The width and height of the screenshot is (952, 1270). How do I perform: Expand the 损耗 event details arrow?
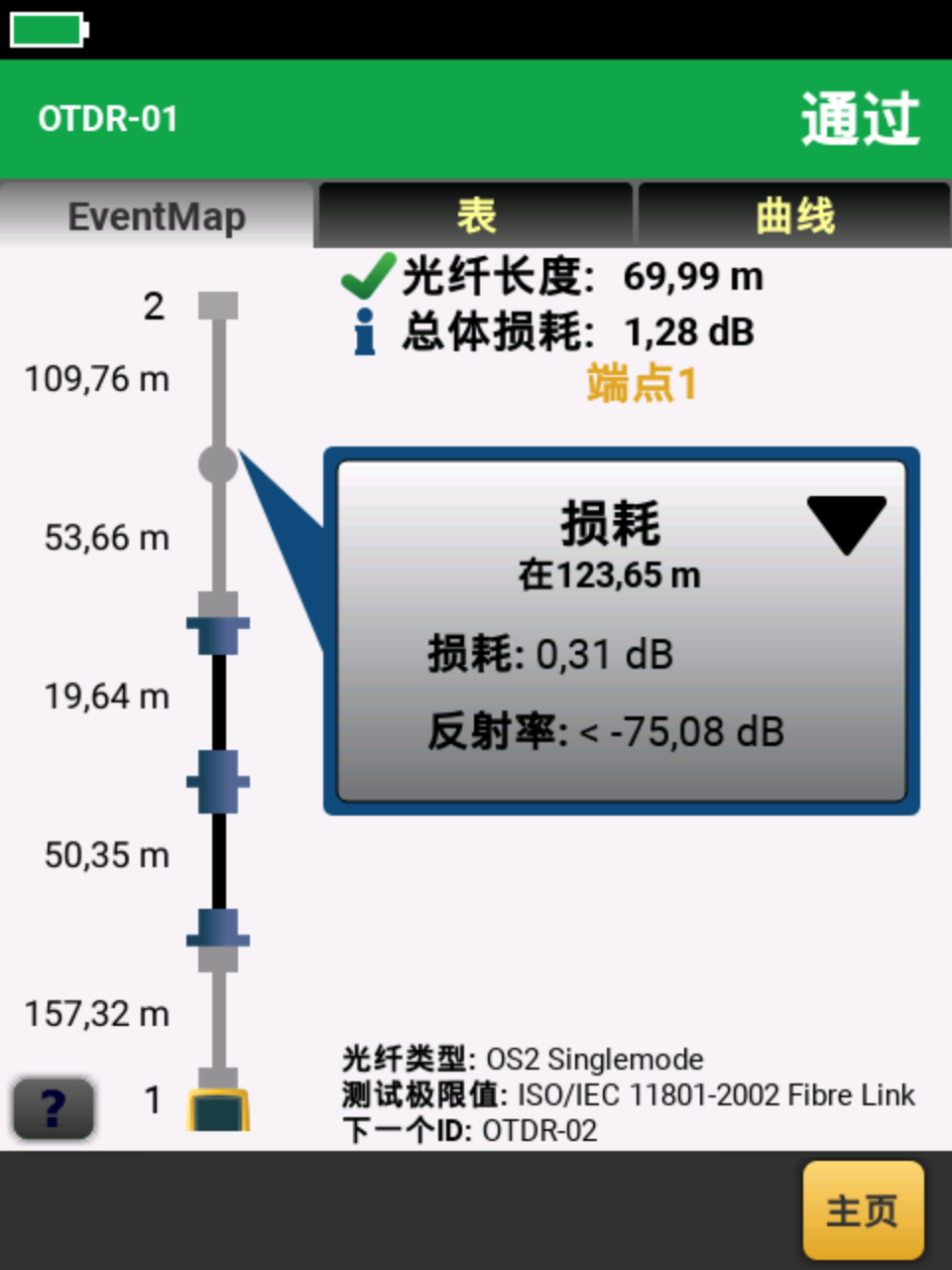[x=846, y=524]
